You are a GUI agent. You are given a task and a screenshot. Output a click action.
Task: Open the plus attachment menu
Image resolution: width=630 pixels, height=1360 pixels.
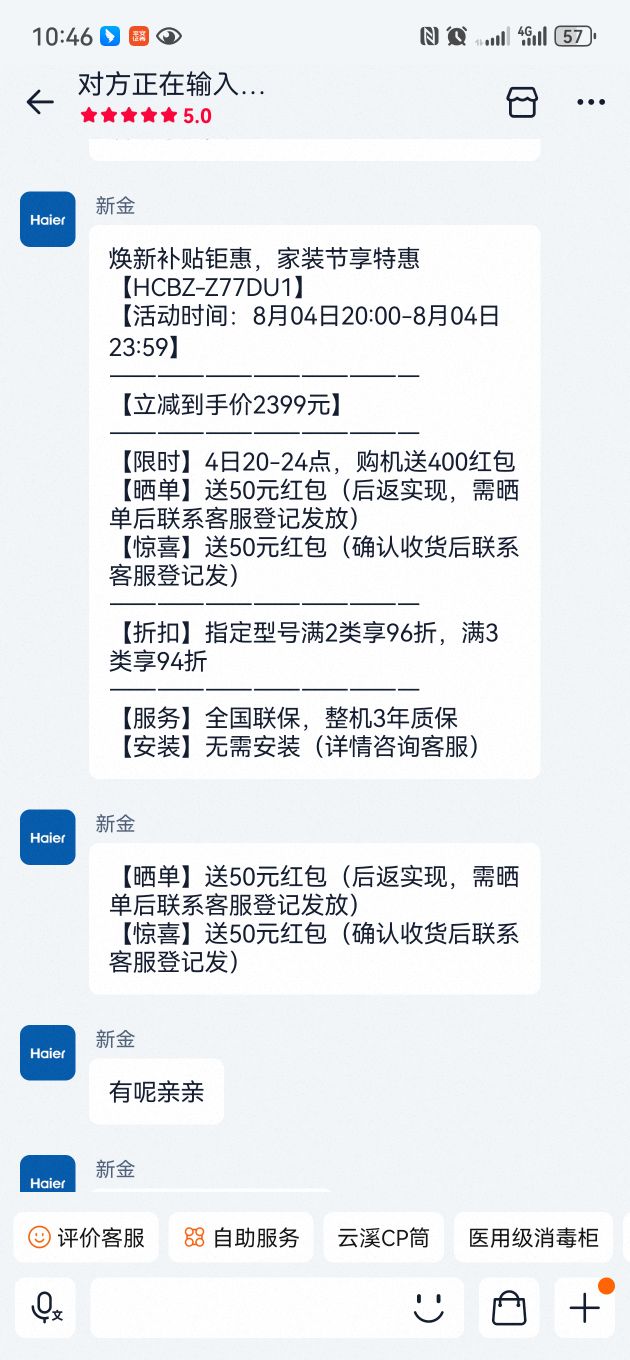585,1307
